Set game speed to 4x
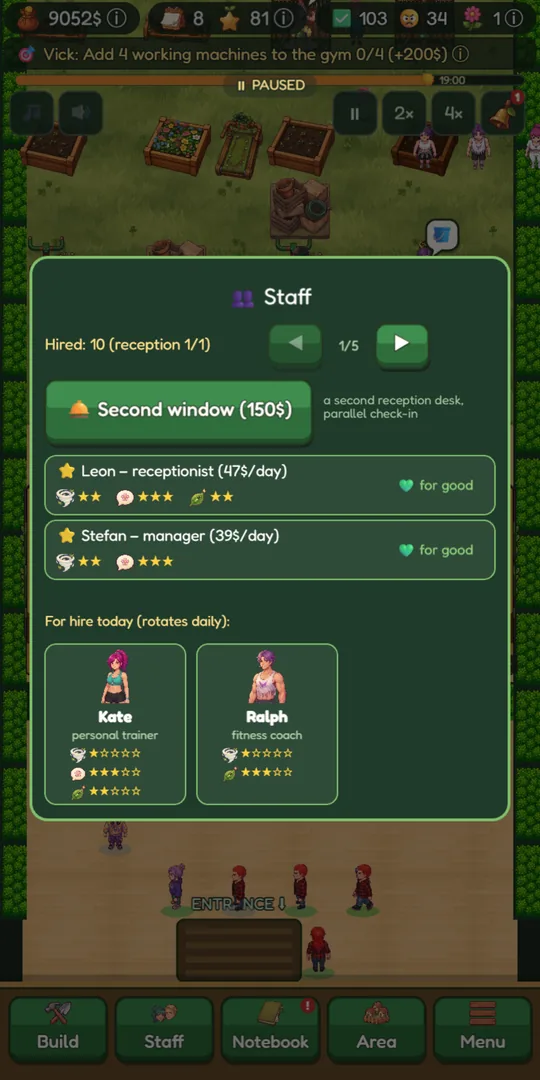 pyautogui.click(x=453, y=114)
